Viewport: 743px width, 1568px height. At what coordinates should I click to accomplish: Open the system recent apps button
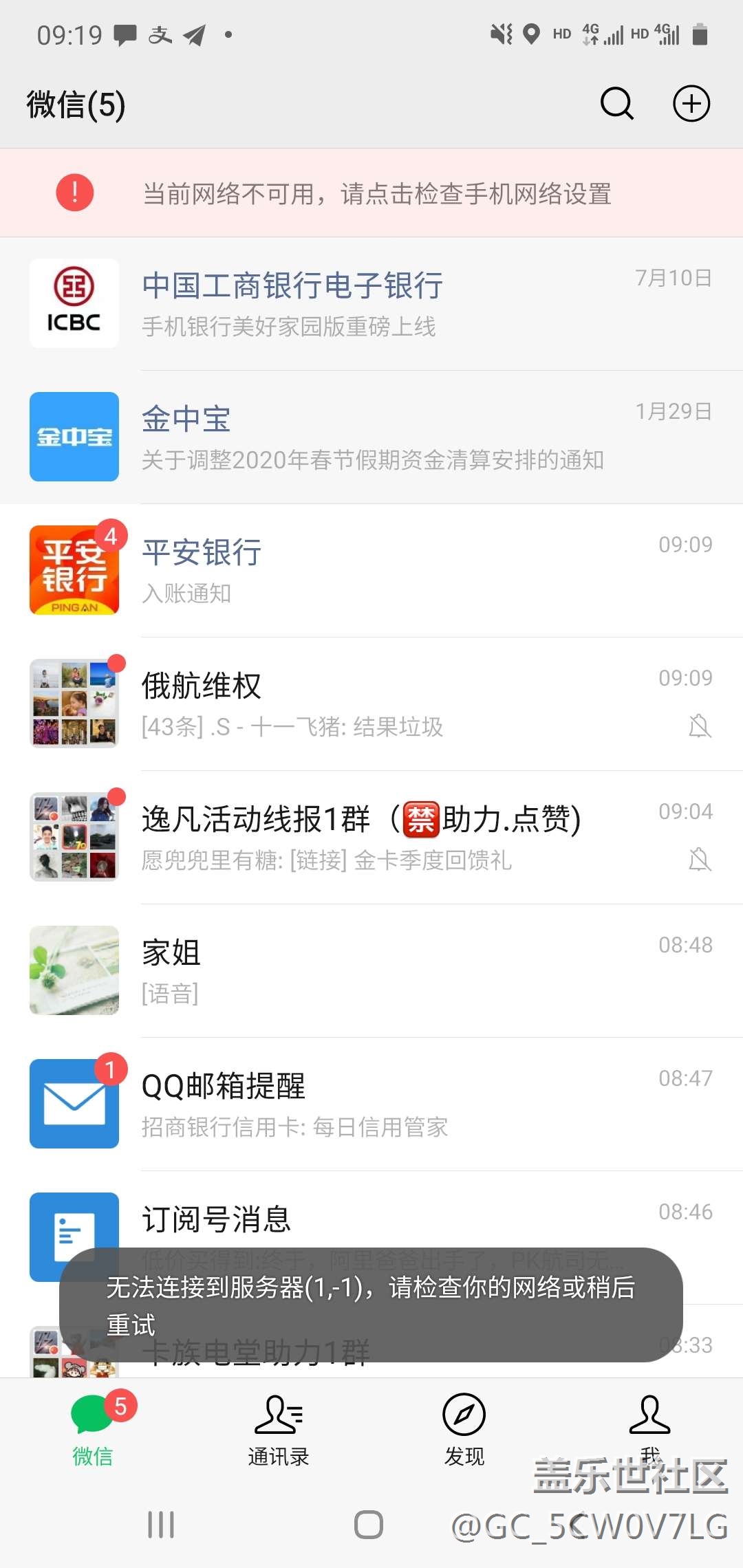tap(161, 1525)
